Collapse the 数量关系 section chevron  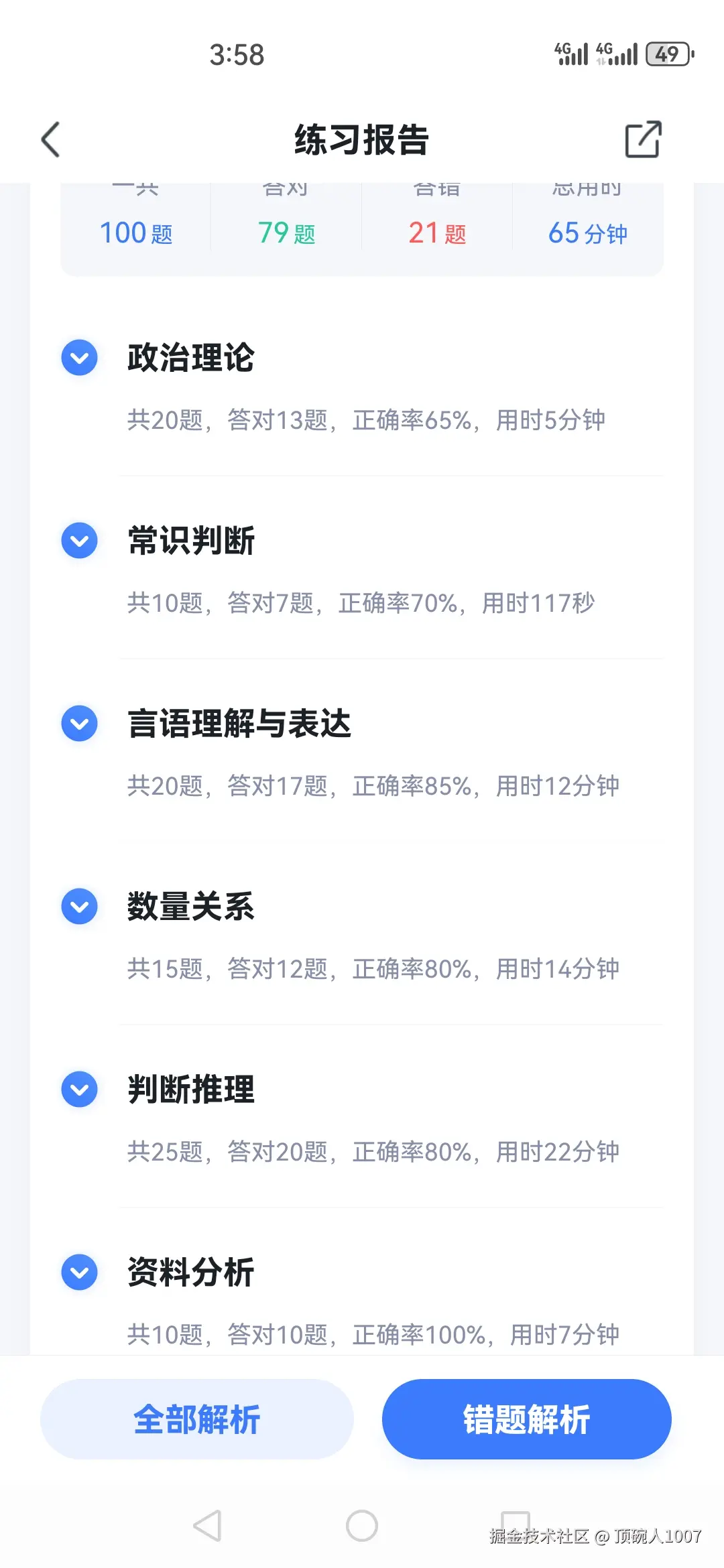tap(79, 906)
